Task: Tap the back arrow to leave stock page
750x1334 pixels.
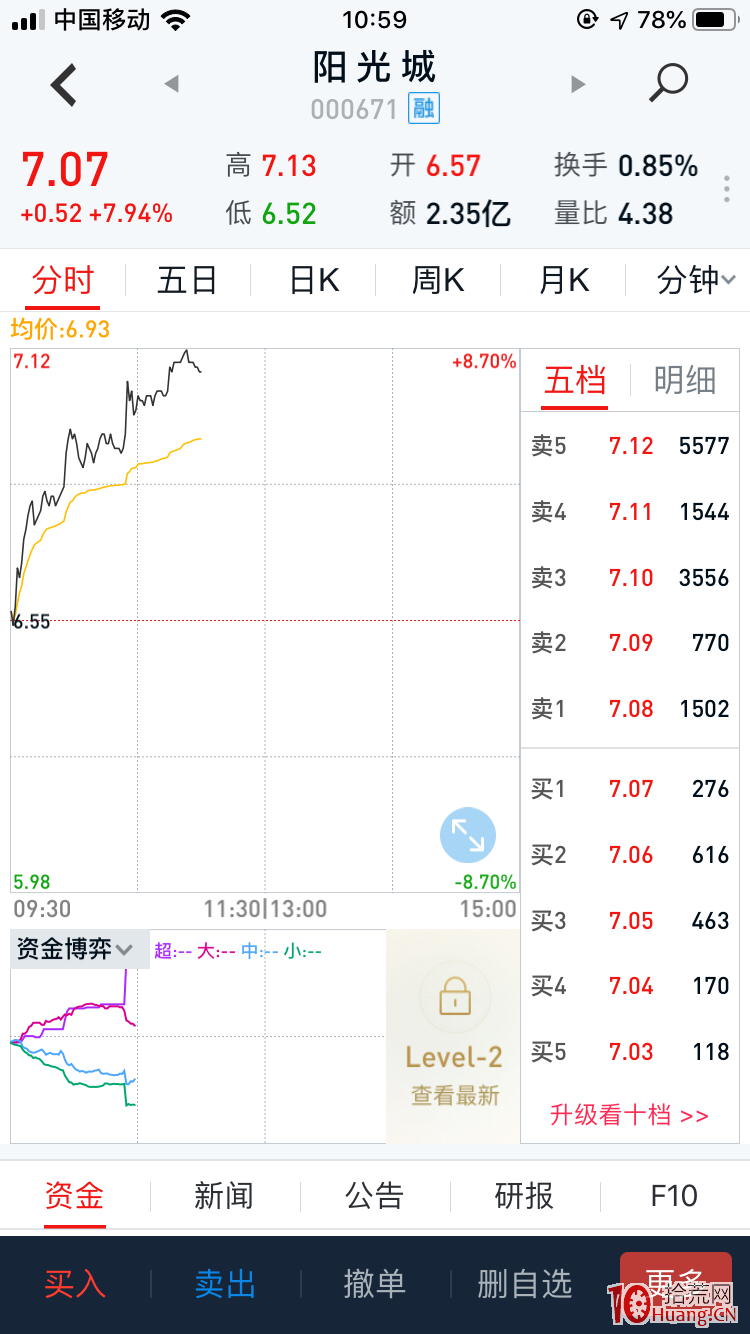Action: (x=63, y=84)
